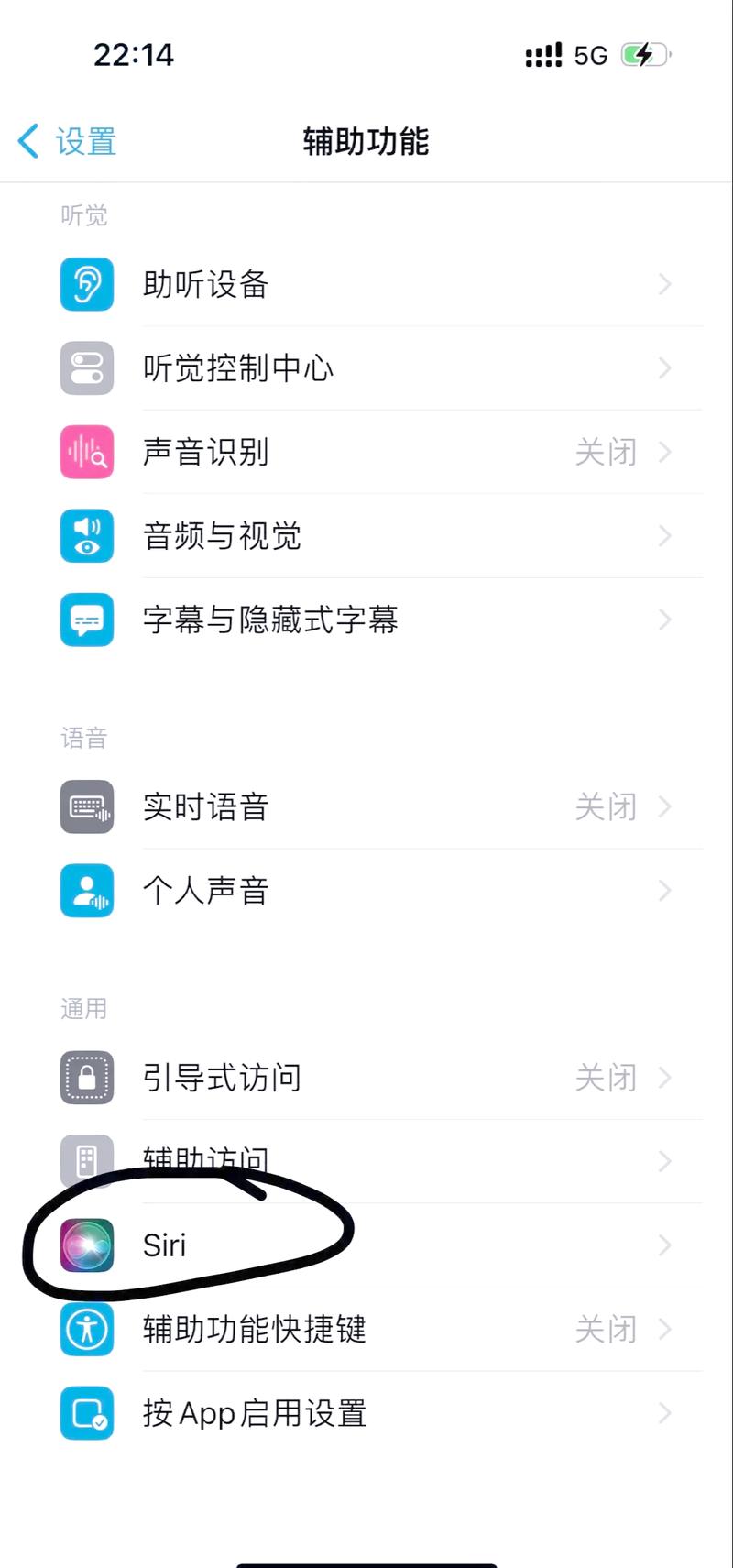
Task: Open the Siri settings row
Action: pyautogui.click(x=366, y=1245)
